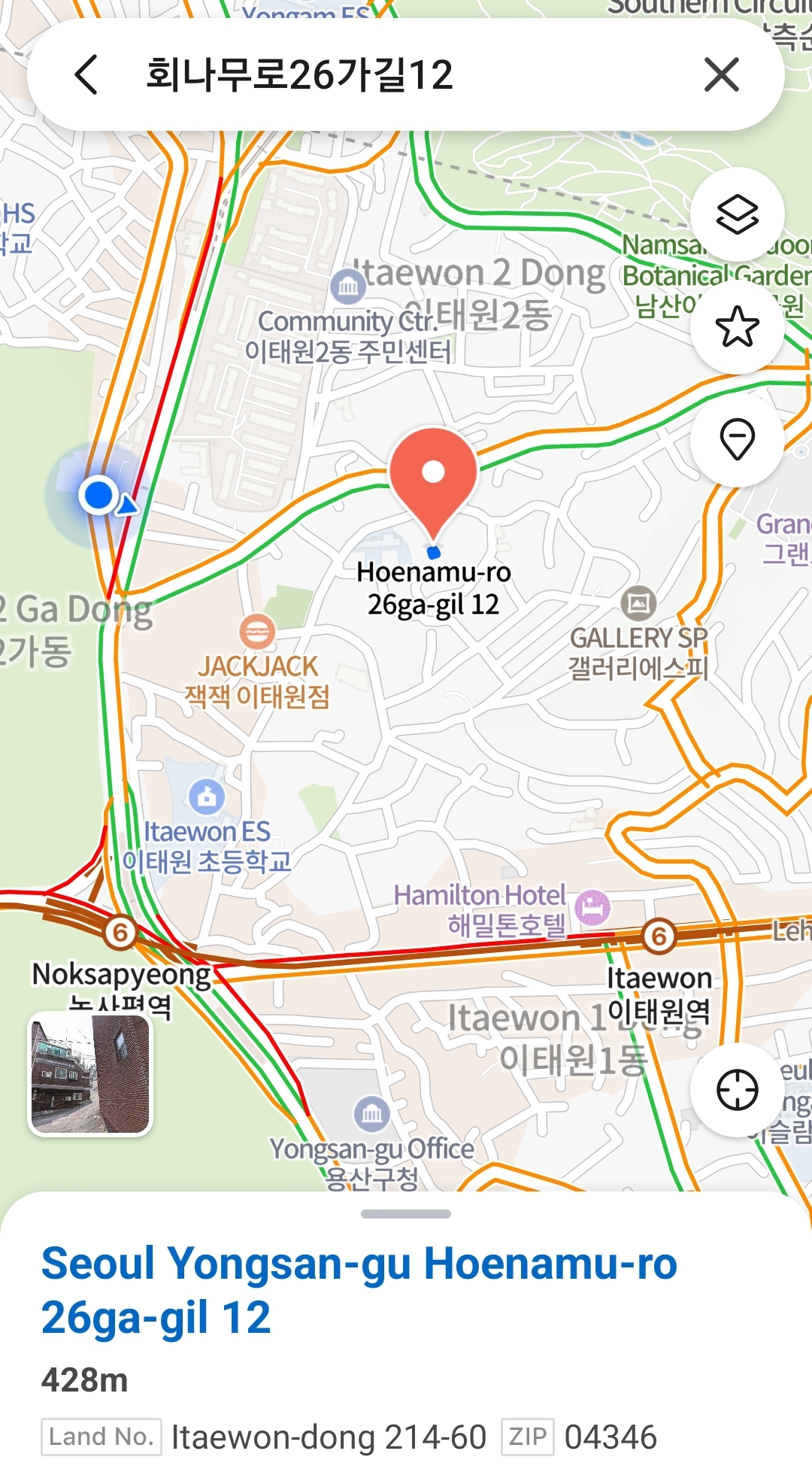The image size is (812, 1466).
Task: Select the Hamilton Hotel map marker
Action: point(592,908)
